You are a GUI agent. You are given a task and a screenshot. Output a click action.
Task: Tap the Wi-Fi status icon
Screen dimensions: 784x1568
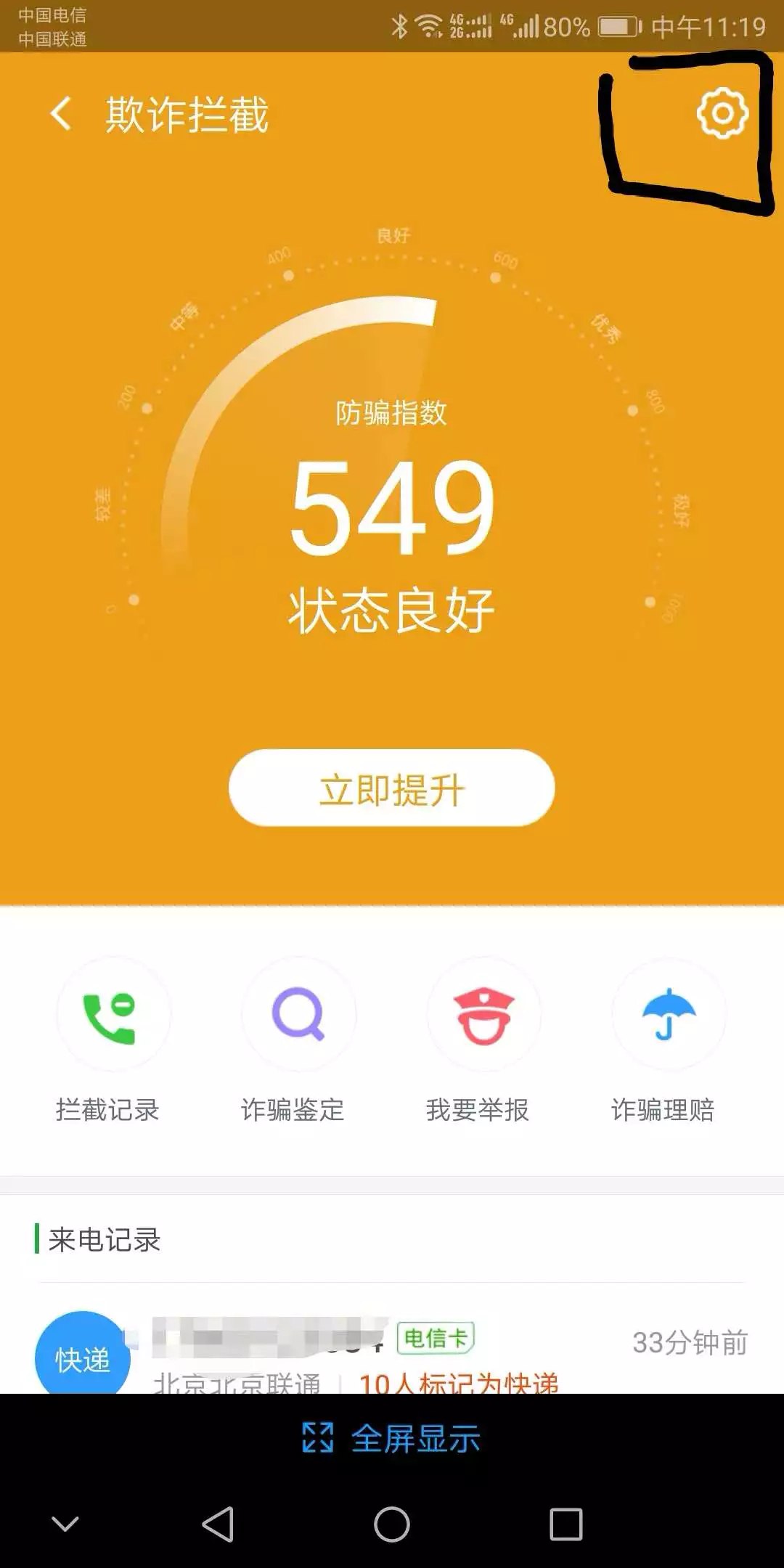coord(430,22)
